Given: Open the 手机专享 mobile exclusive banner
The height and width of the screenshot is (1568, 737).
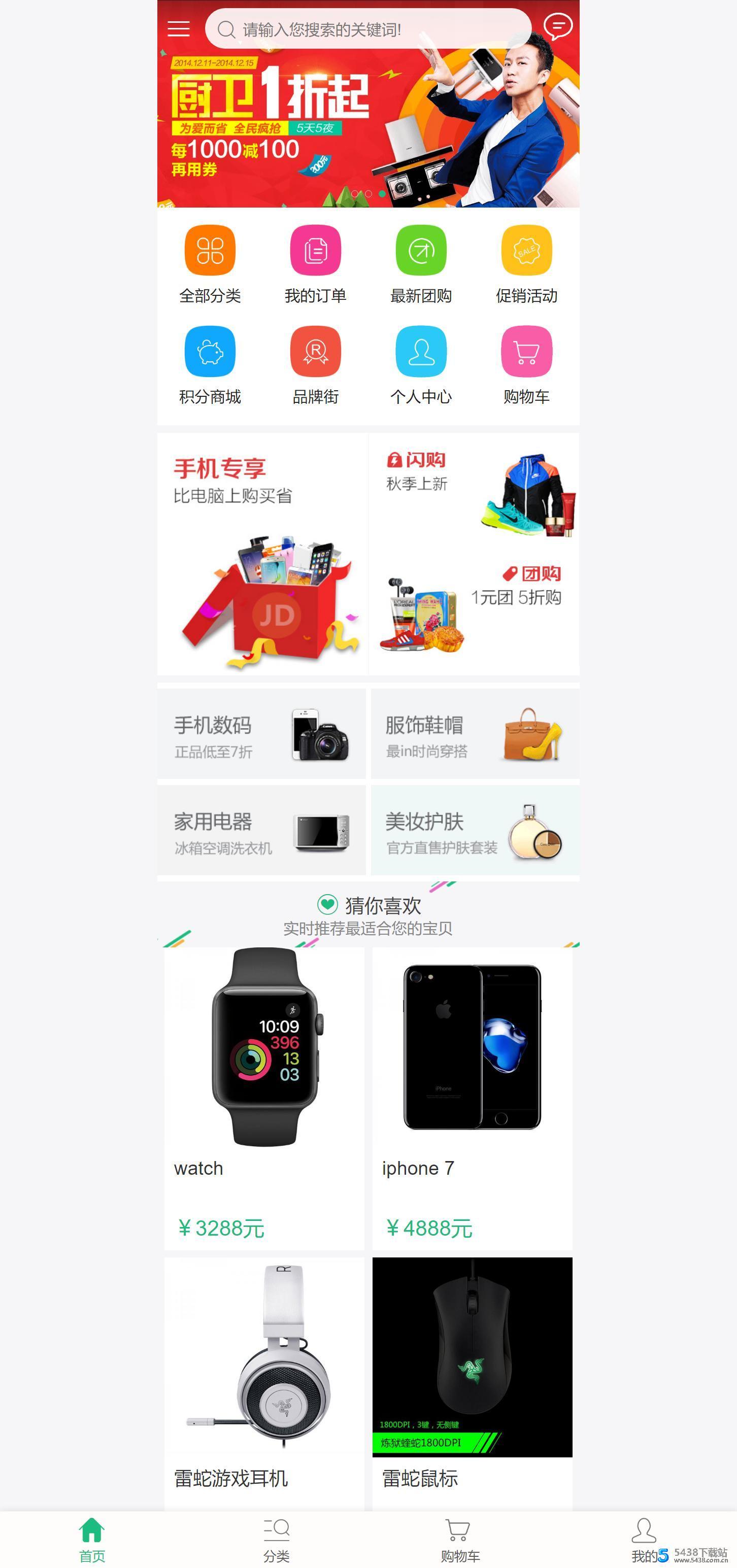Looking at the screenshot, I should tap(262, 554).
